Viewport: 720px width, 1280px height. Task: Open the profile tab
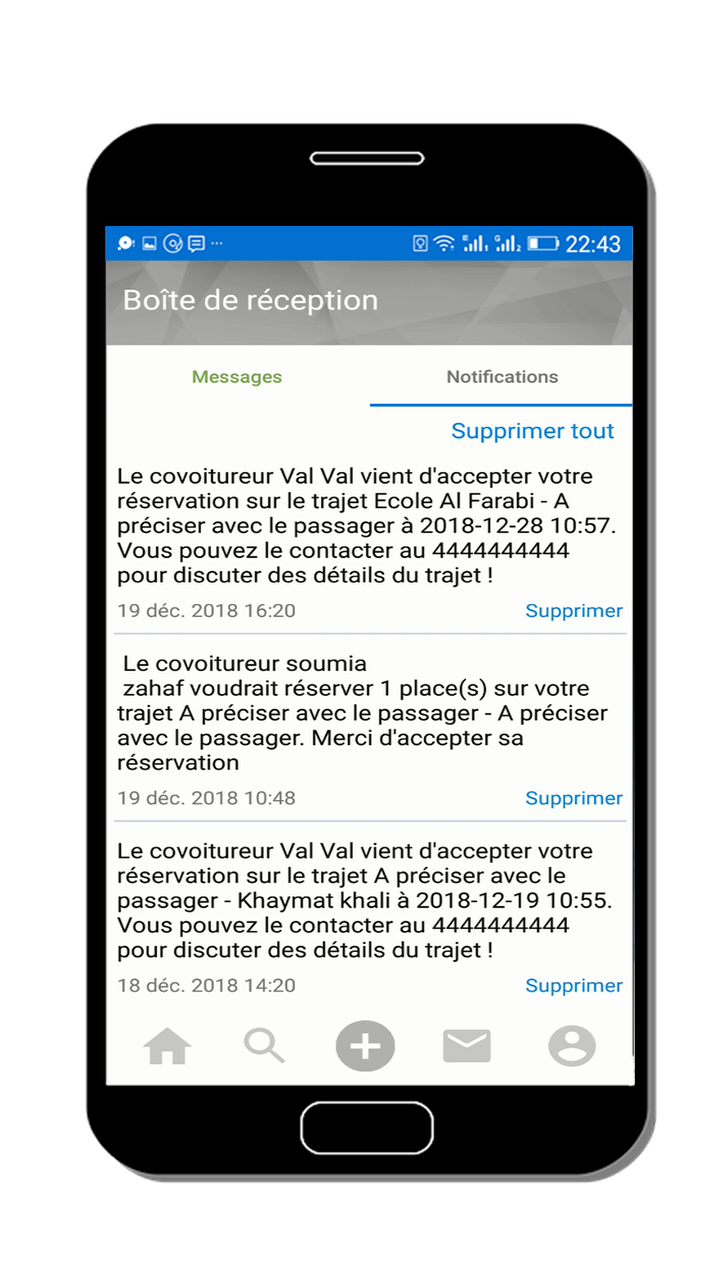pos(572,1046)
